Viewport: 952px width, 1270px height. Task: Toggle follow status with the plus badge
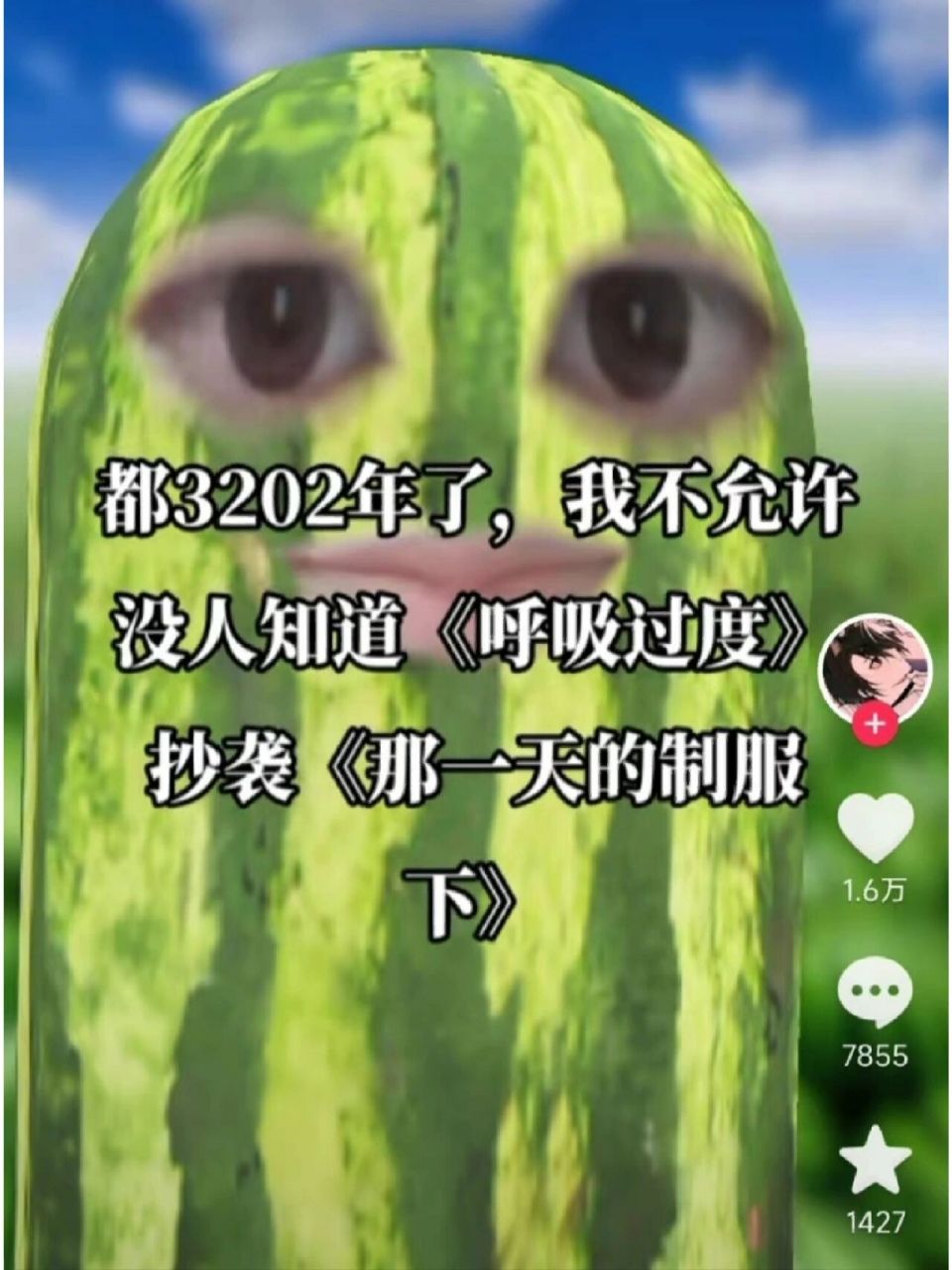coord(873,724)
